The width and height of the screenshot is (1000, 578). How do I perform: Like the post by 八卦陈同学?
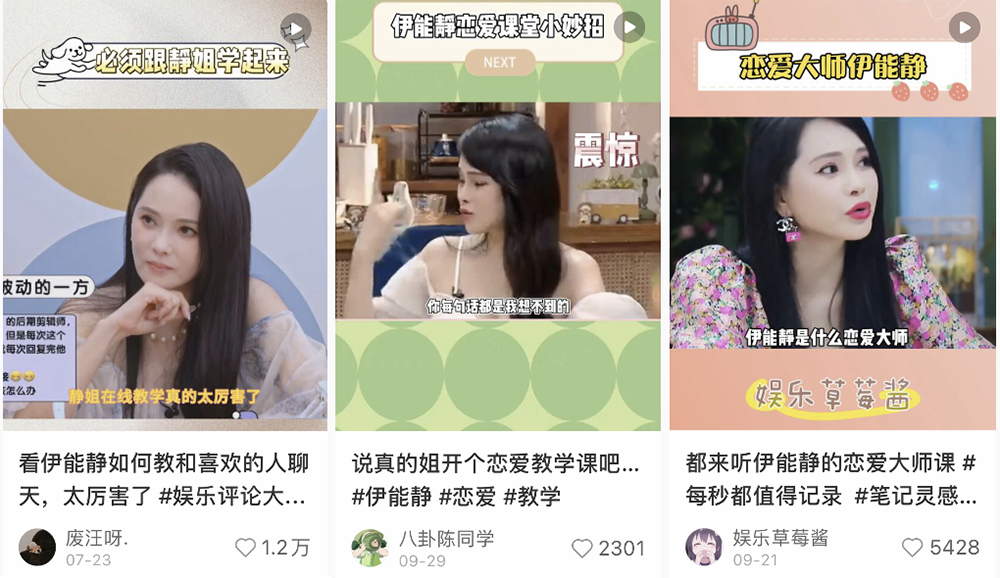click(581, 548)
